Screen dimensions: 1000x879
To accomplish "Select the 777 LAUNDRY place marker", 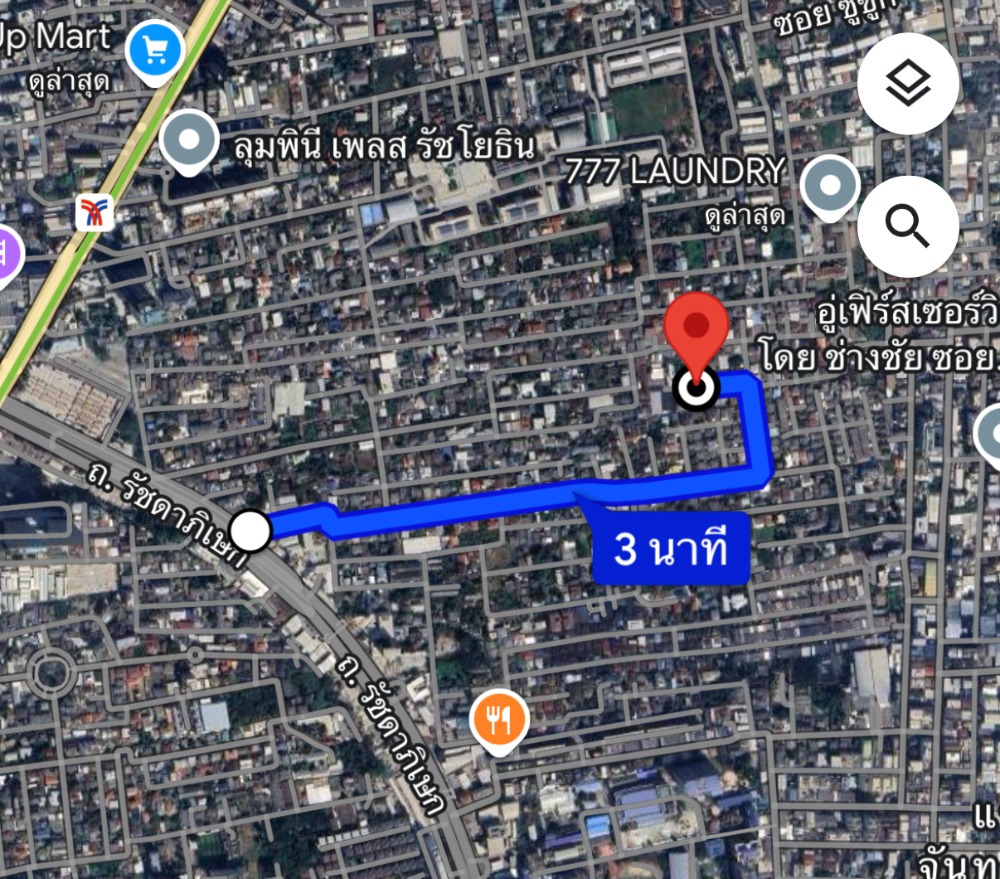I will (x=831, y=187).
